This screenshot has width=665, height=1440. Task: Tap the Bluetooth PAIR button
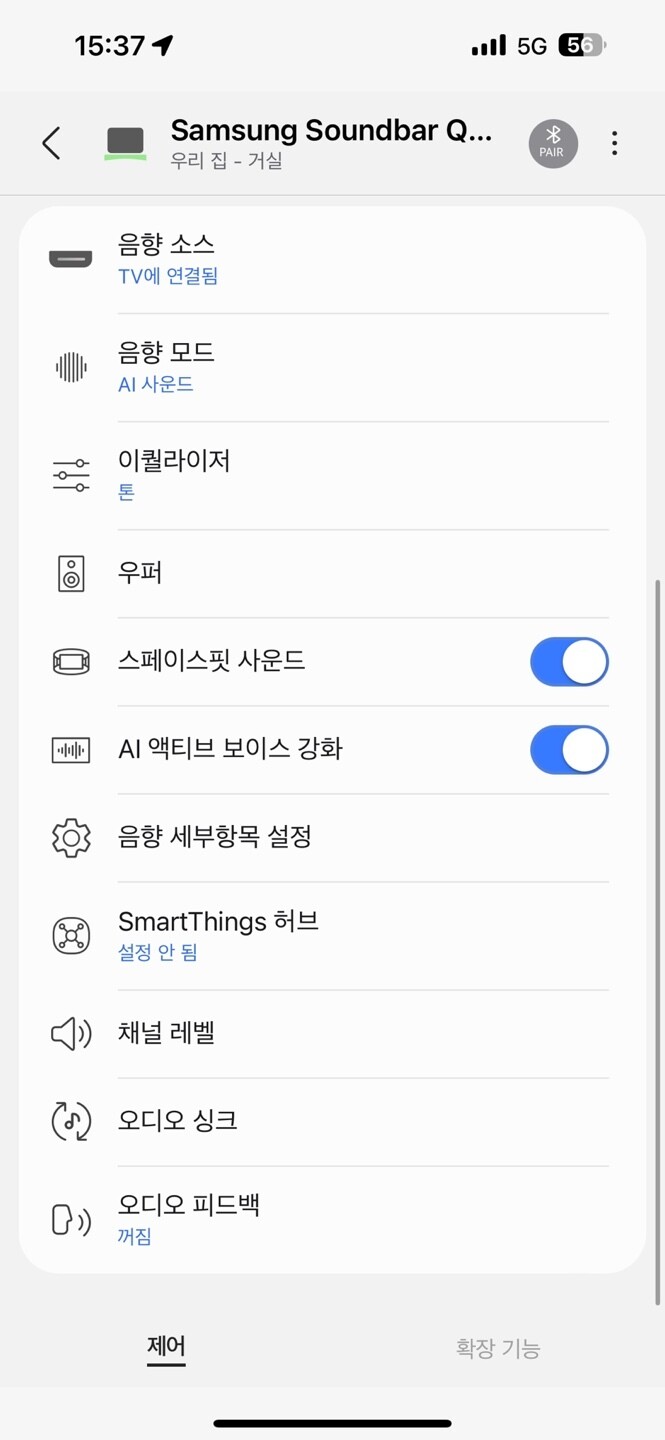553,143
